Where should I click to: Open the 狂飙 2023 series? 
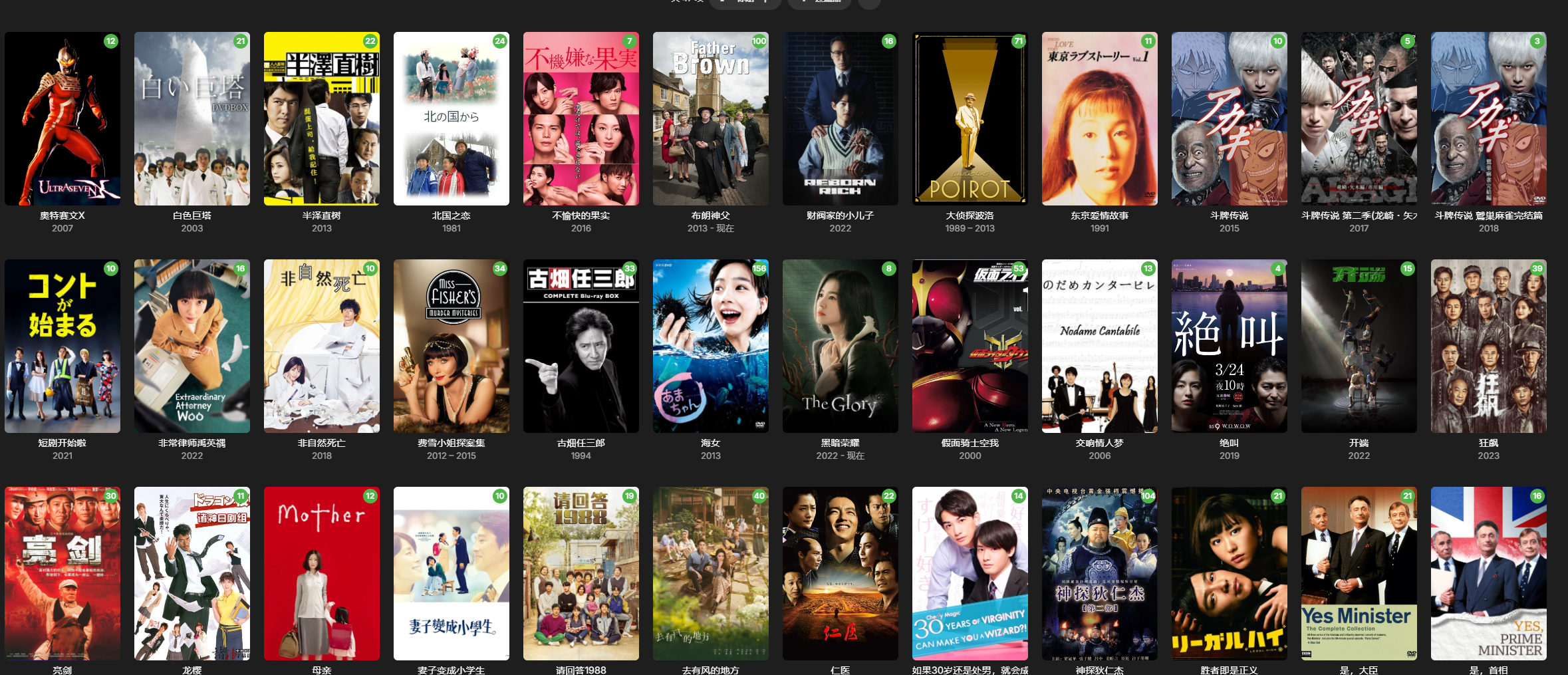pyautogui.click(x=1488, y=346)
